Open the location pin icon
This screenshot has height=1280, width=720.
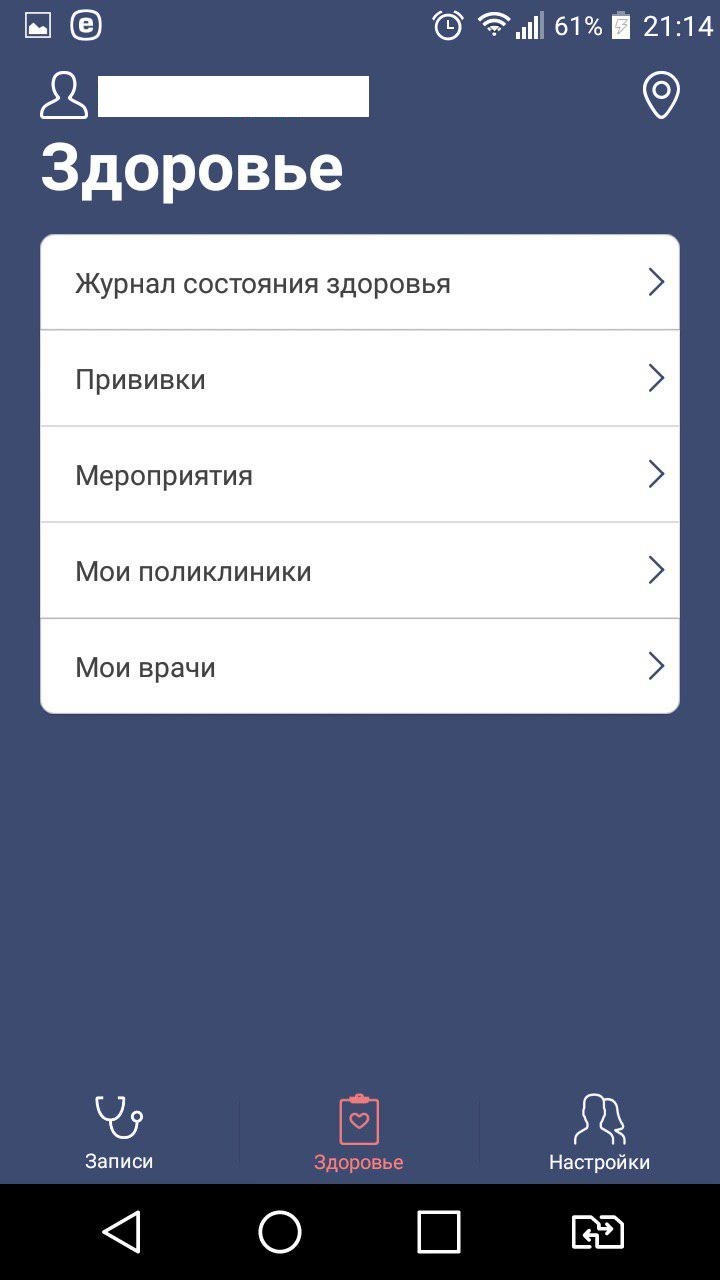point(660,96)
